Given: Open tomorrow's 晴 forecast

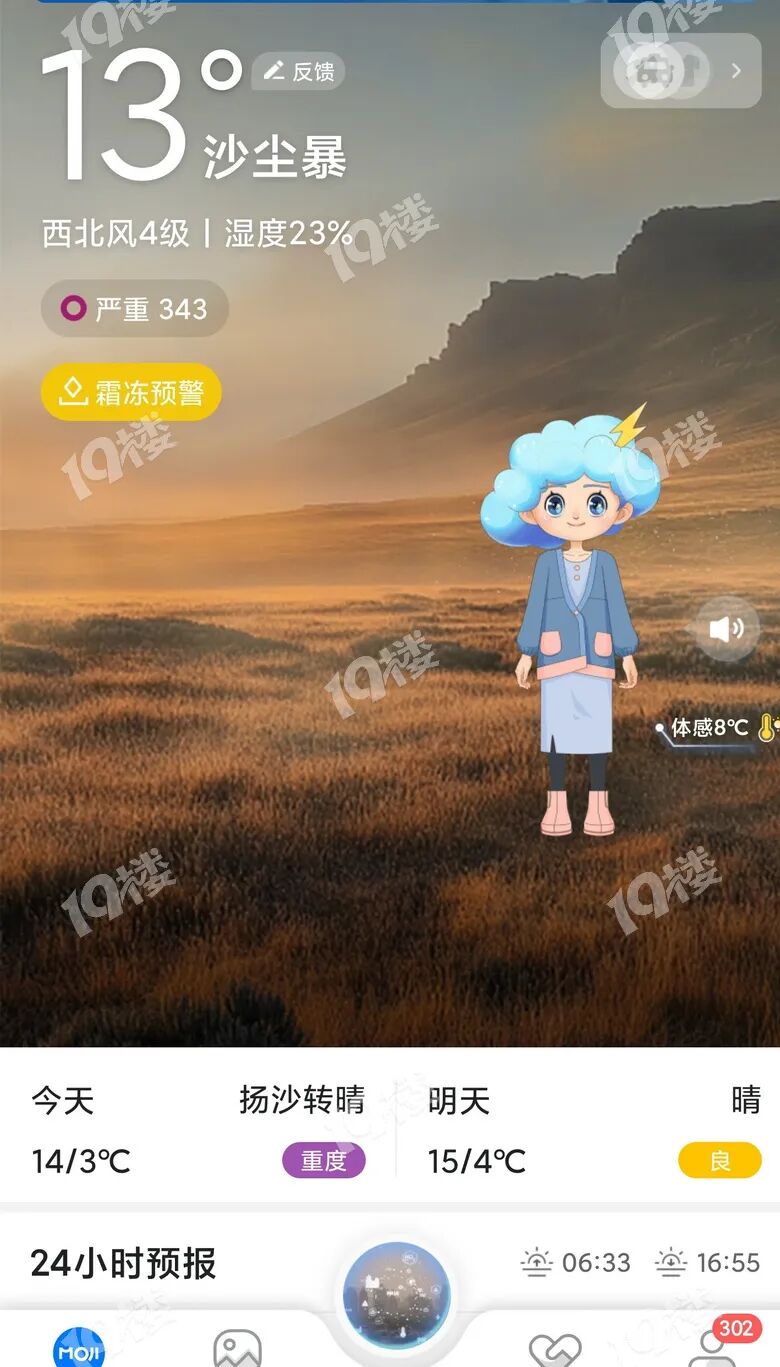Looking at the screenshot, I should 594,1130.
